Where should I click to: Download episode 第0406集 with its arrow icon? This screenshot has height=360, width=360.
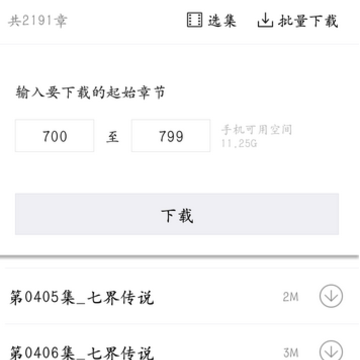pyautogui.click(x=331, y=351)
